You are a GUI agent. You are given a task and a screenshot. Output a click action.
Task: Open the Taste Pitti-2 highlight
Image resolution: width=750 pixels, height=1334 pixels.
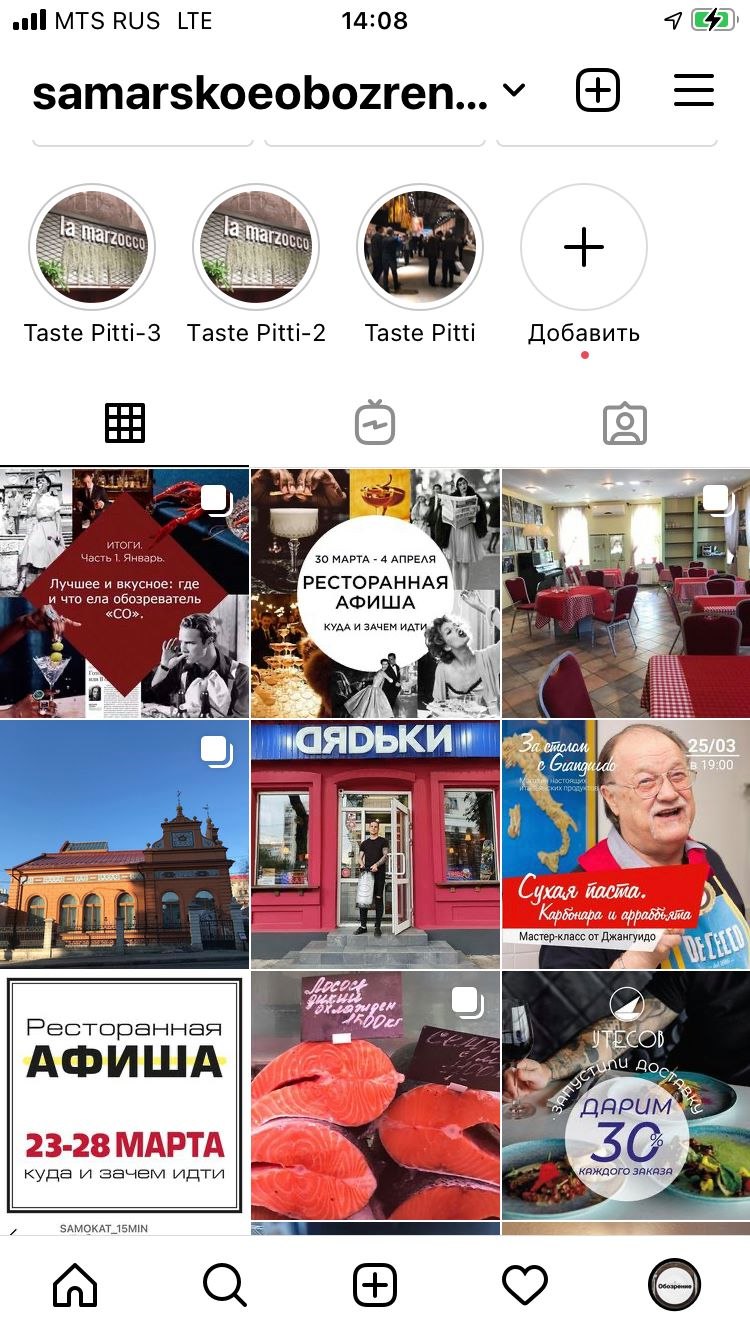click(256, 247)
